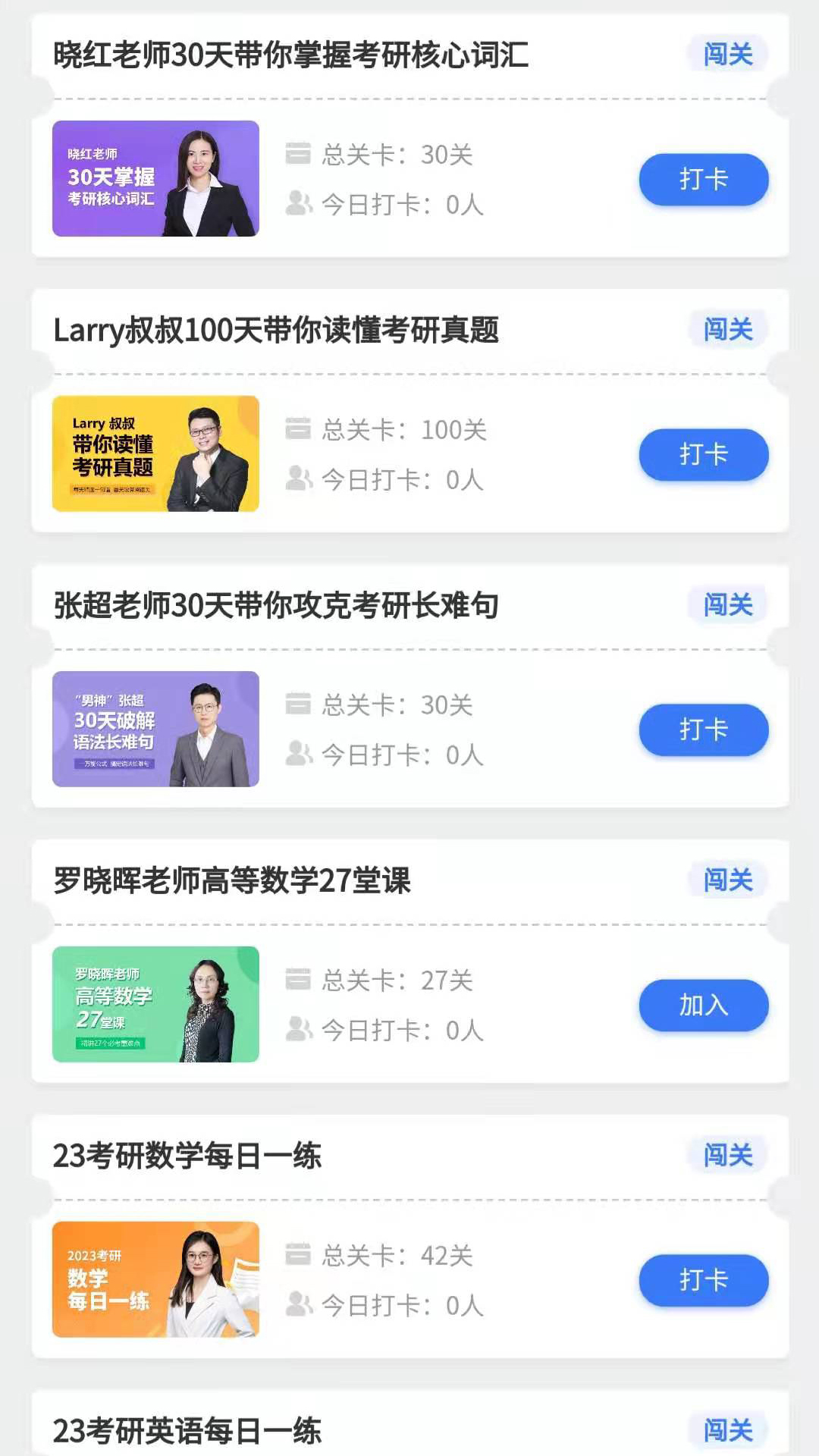Open 罗晓晖老师 green course thumbnail

pyautogui.click(x=155, y=1005)
